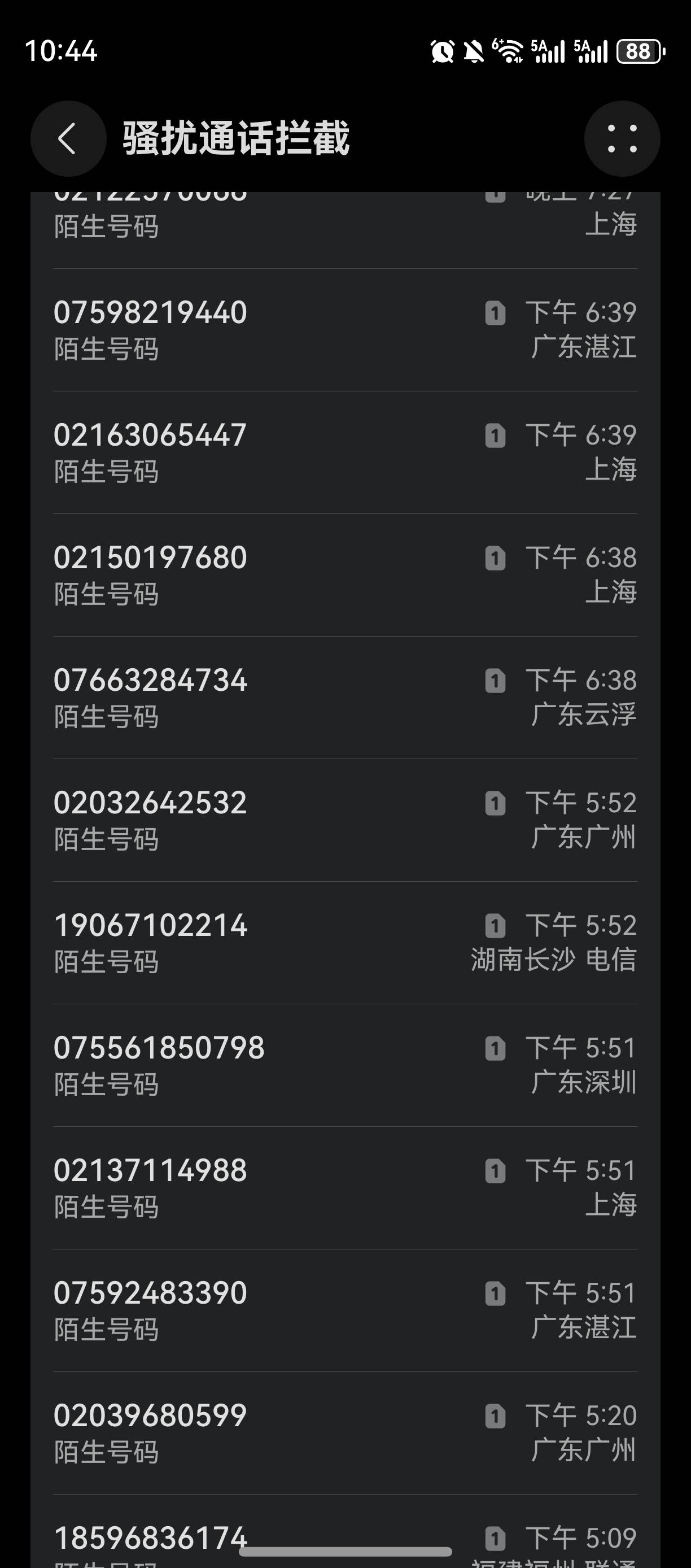View details for 02150197680
Screen dimensions: 691x1568
pyautogui.click(x=345, y=574)
